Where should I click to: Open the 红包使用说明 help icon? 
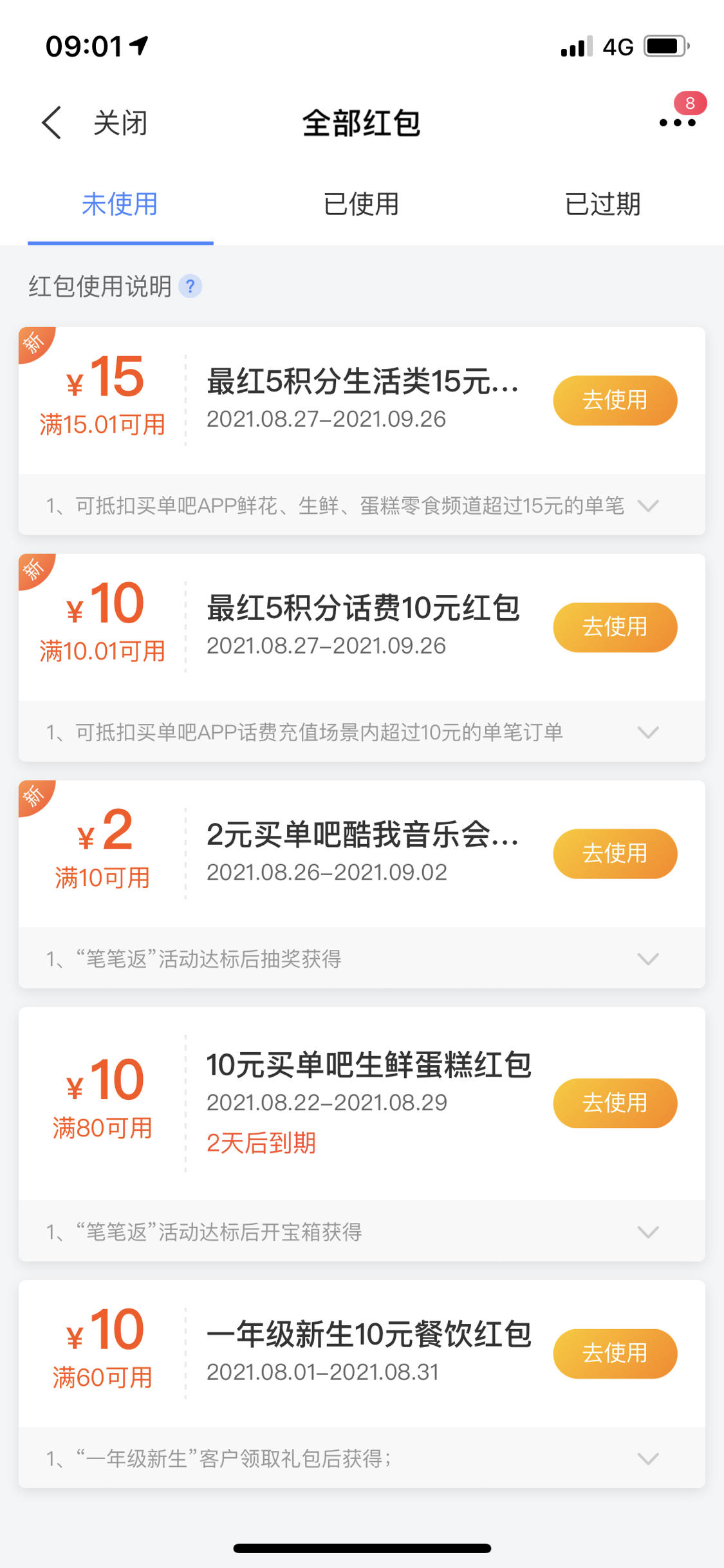pyautogui.click(x=190, y=286)
